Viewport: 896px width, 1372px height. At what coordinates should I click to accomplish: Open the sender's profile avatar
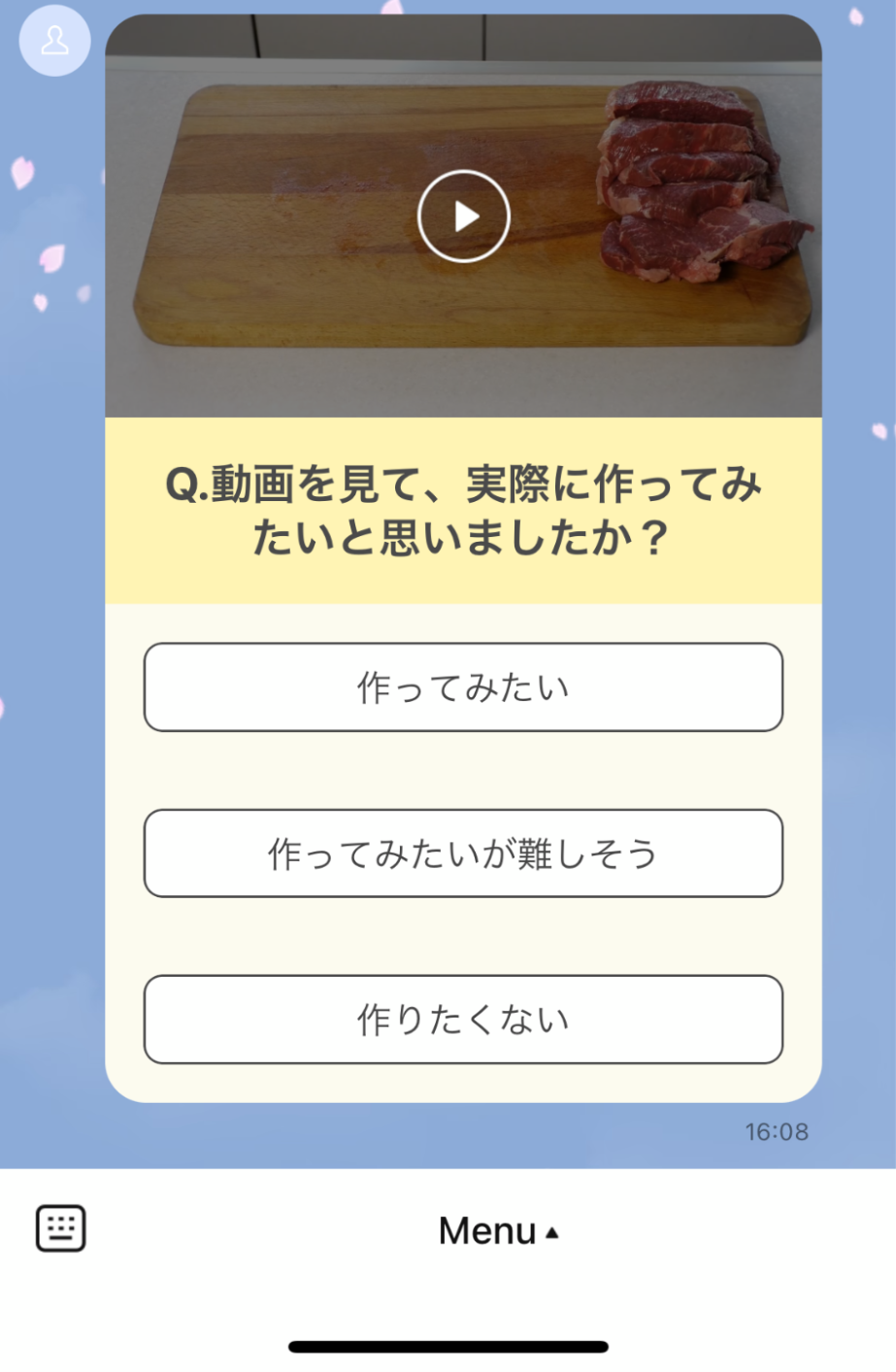point(55,41)
